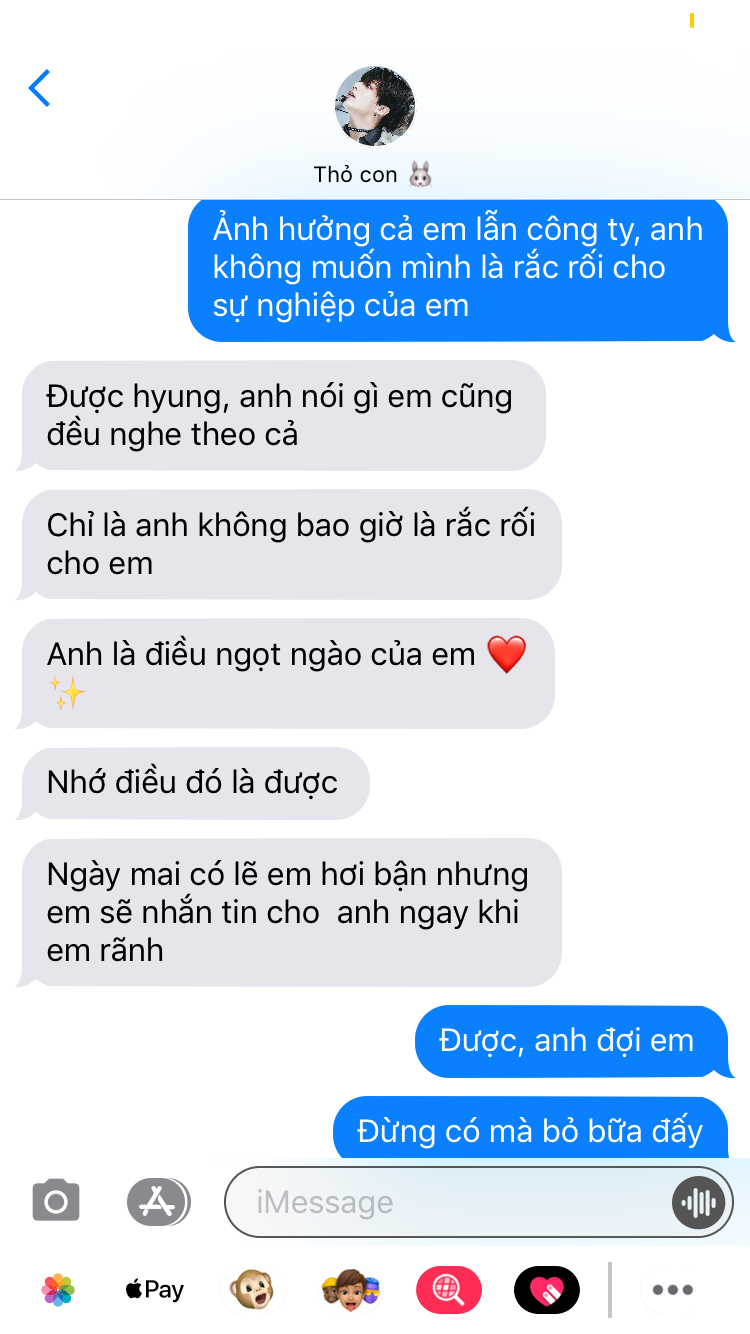
Task: Open Memoji stickers
Action: (x=350, y=1290)
